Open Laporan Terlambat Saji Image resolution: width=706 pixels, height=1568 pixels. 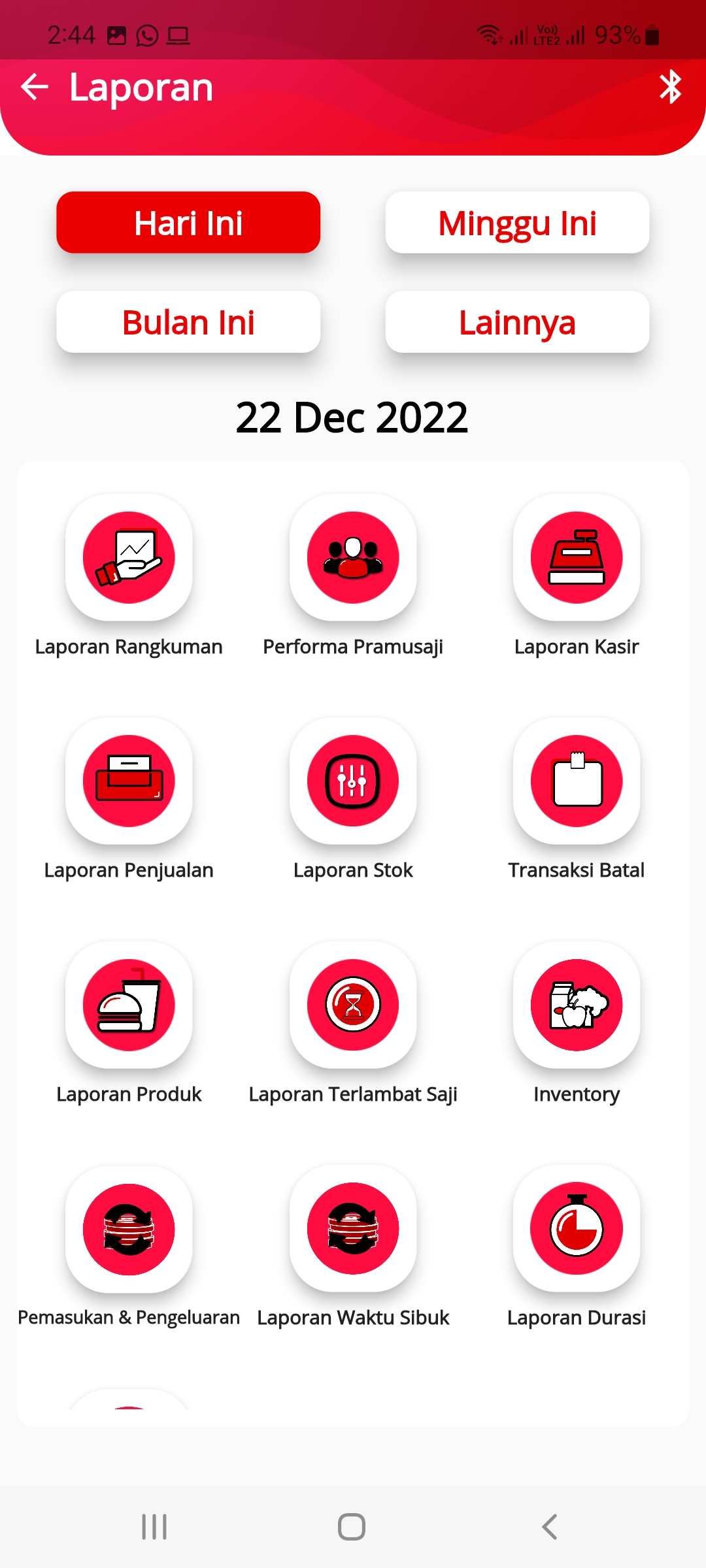coord(353,1005)
